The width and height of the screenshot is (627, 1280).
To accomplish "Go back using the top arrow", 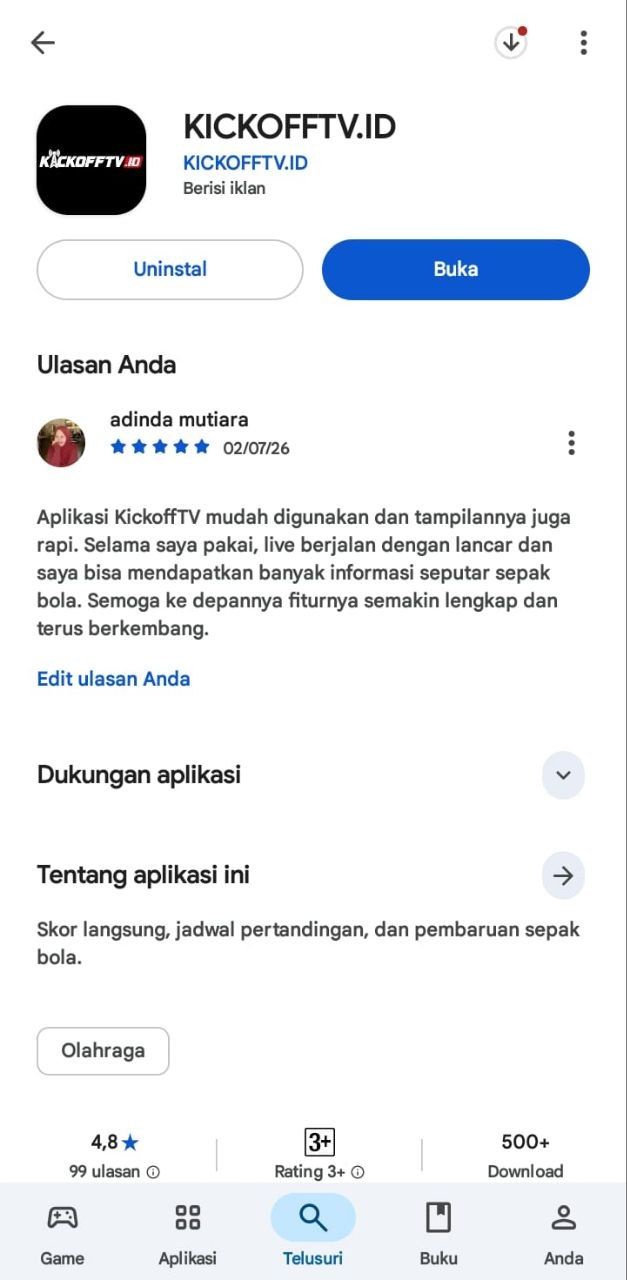I will pyautogui.click(x=42, y=42).
